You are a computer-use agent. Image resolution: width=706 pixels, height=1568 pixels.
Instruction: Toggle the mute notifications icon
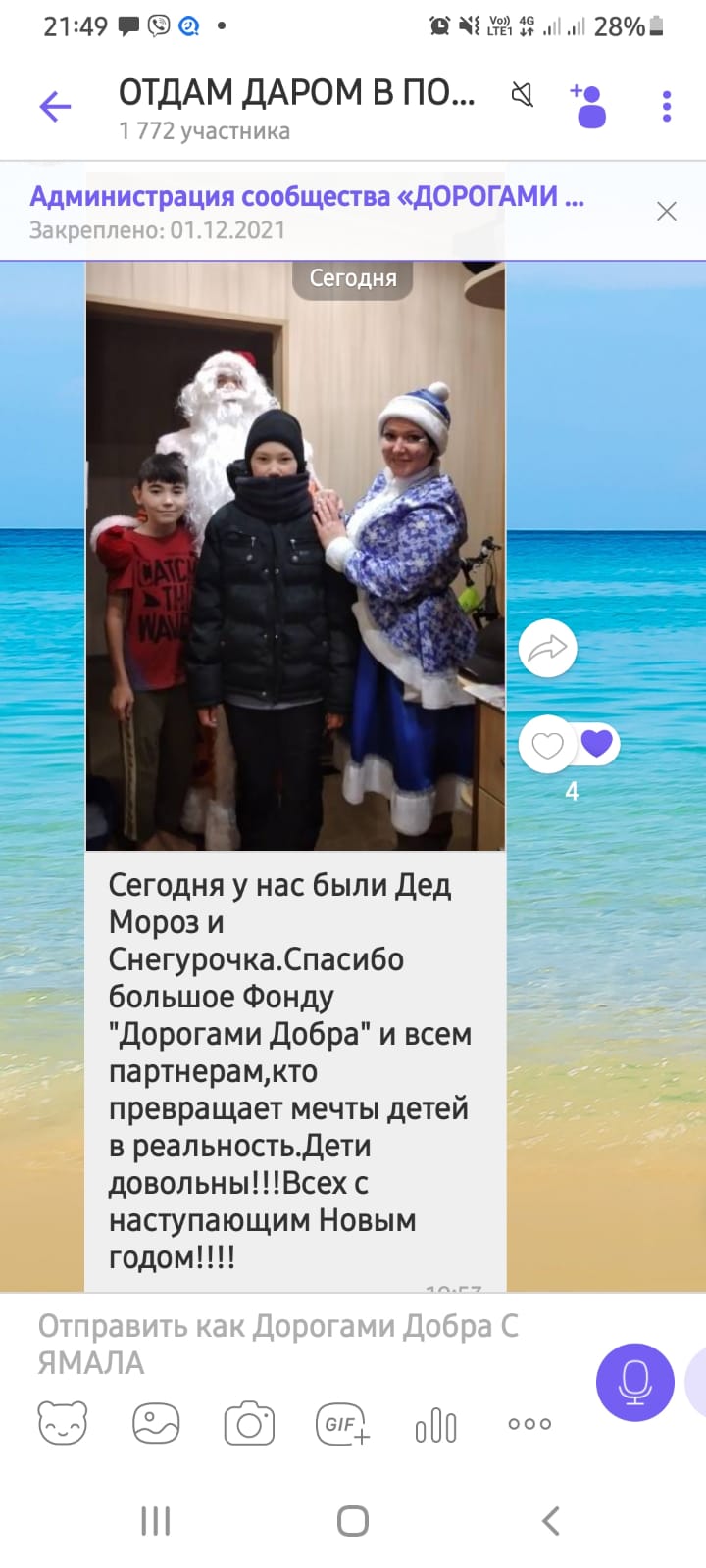(523, 95)
